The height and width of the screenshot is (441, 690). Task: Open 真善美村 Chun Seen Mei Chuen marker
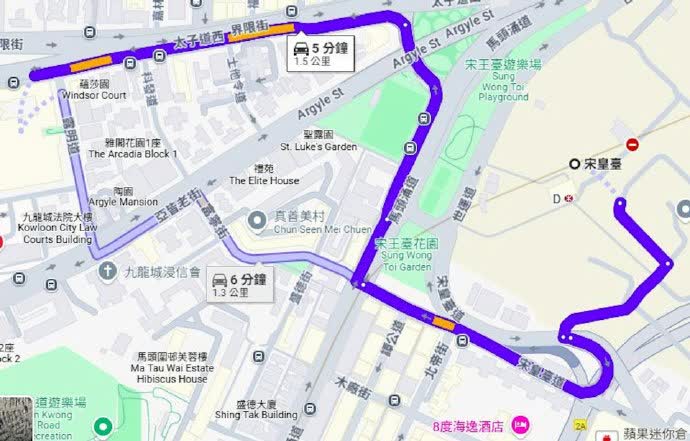(x=257, y=215)
